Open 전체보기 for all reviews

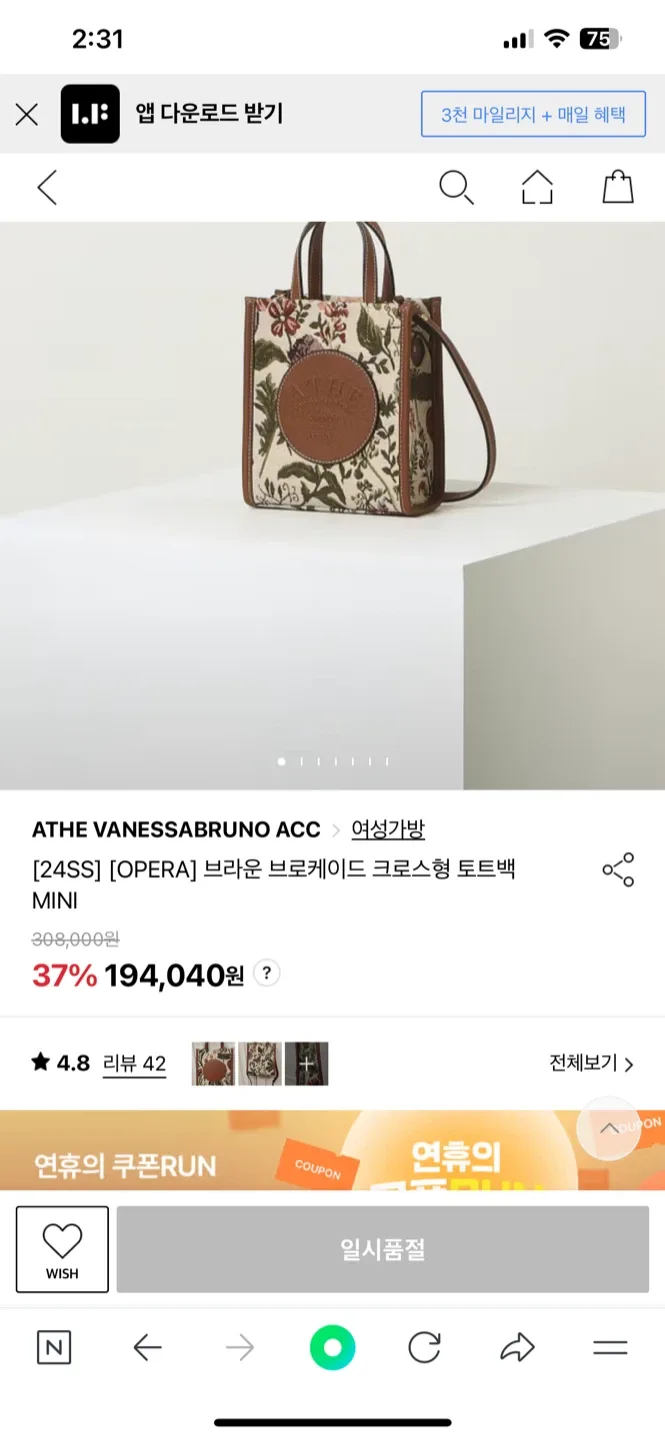click(x=591, y=1063)
